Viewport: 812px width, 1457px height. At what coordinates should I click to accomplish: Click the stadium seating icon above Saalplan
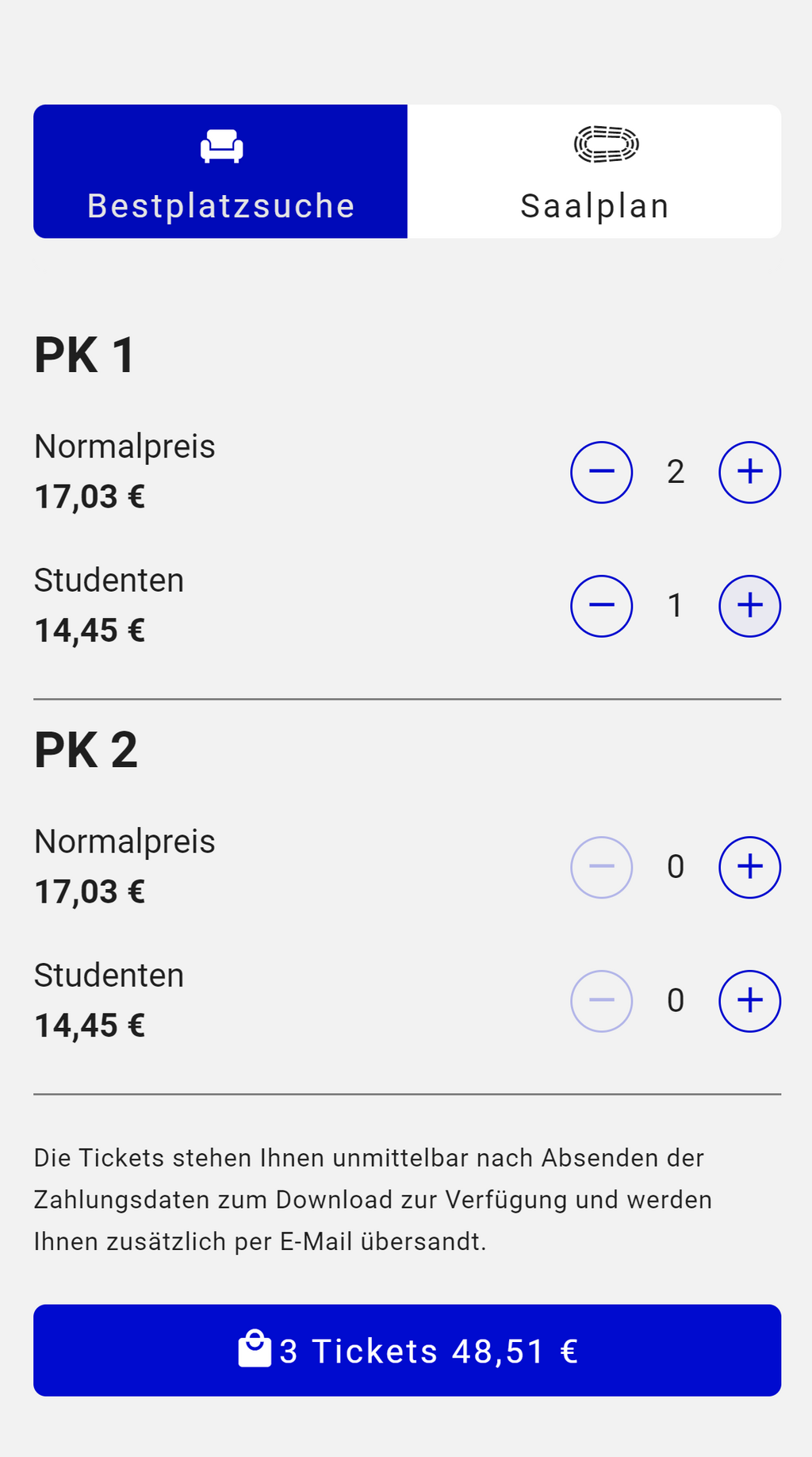pos(606,144)
